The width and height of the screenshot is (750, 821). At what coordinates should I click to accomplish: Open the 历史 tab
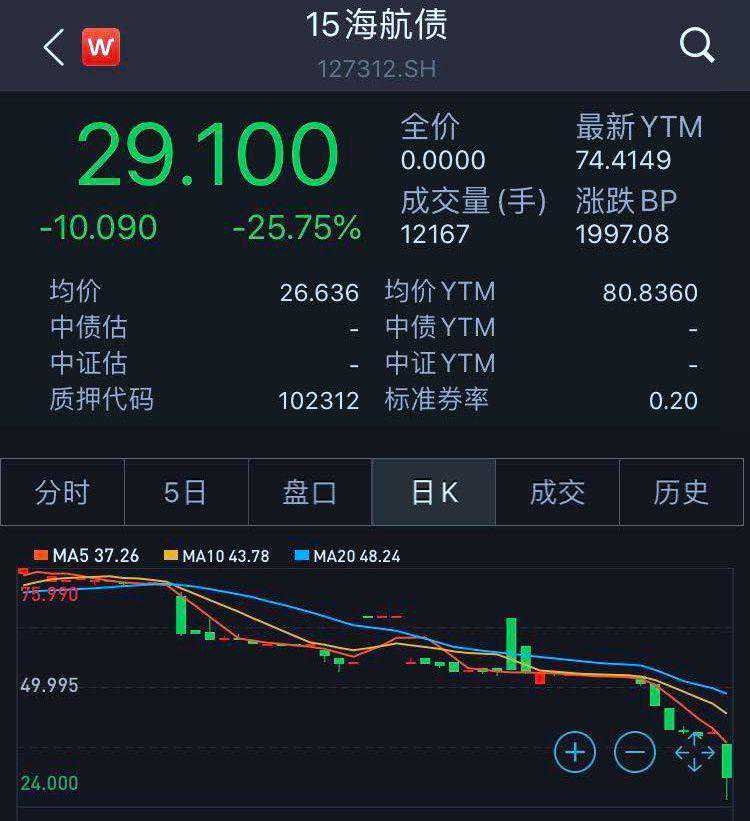(681, 492)
